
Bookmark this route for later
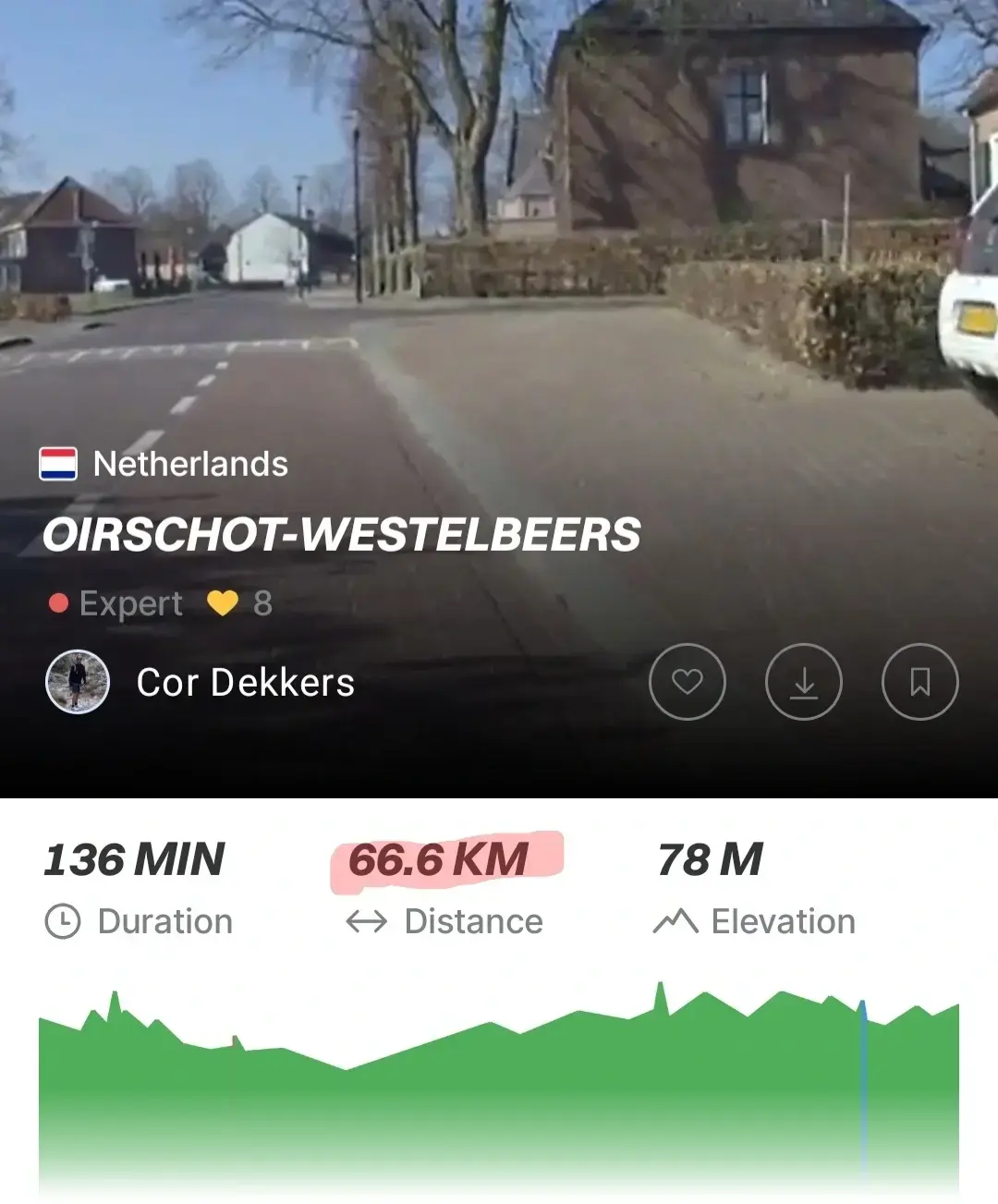(919, 682)
